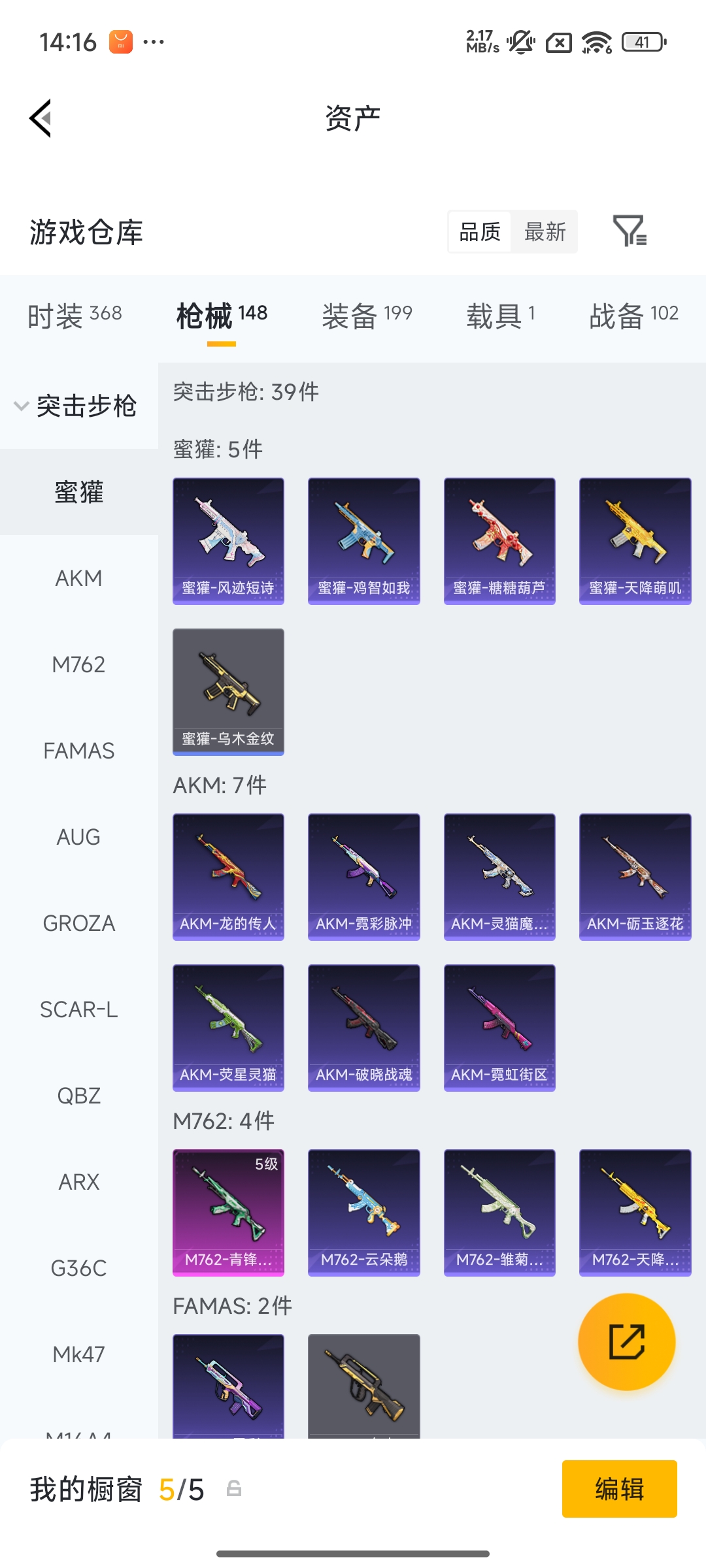The height and width of the screenshot is (1568, 706).
Task: Select SCAR-L in the side list
Action: coord(78,1009)
